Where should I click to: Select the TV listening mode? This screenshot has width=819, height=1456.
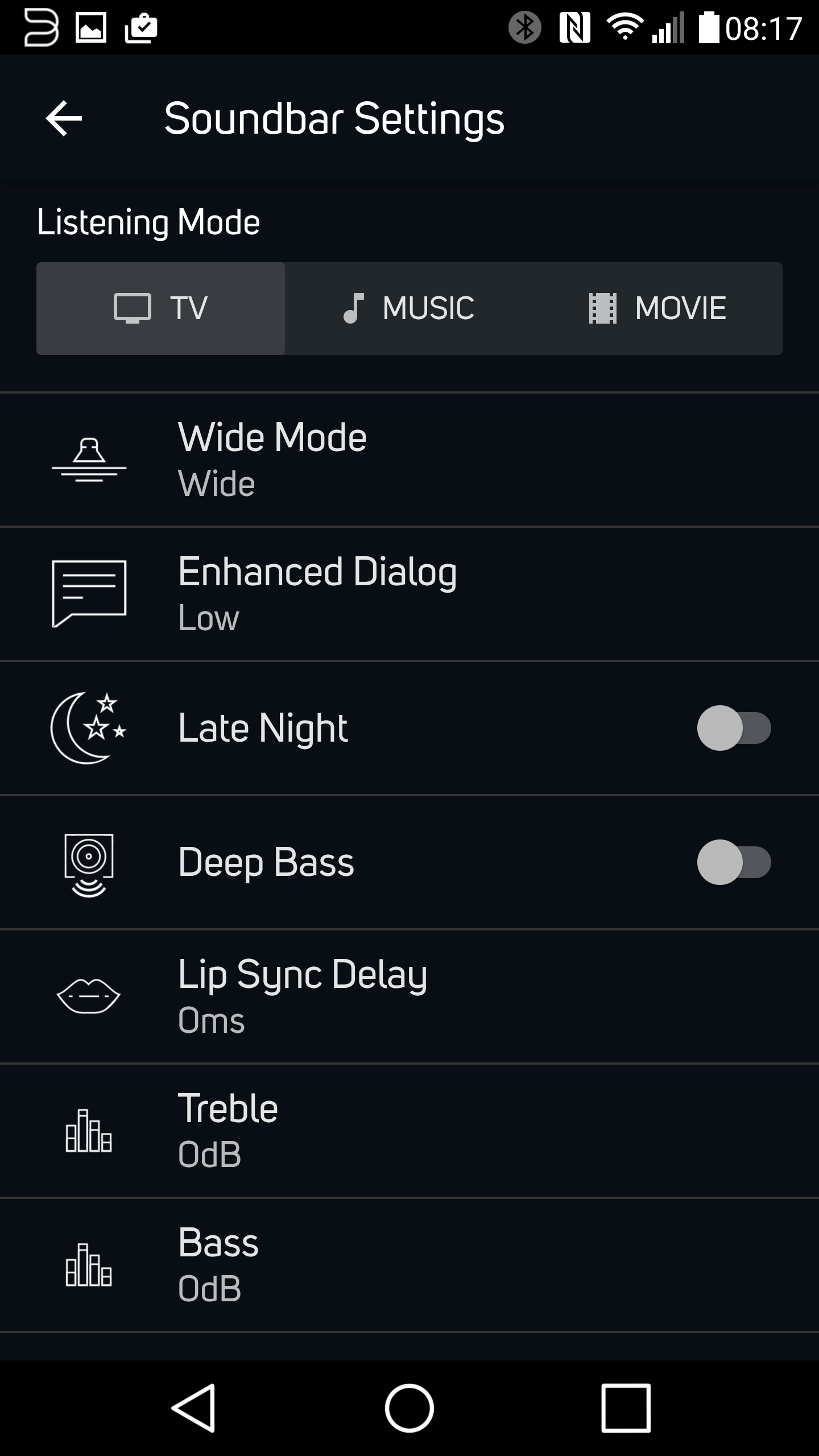pyautogui.click(x=161, y=308)
